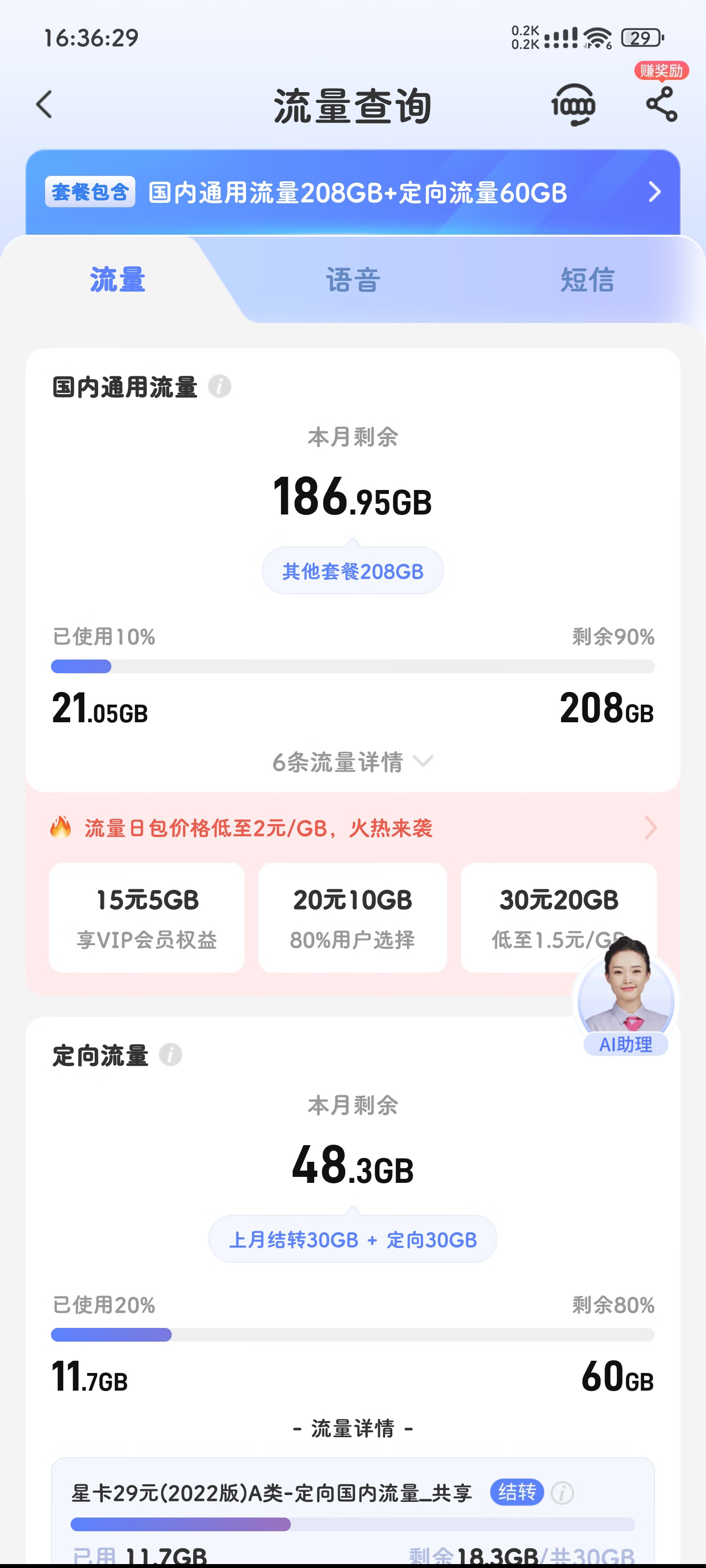The height and width of the screenshot is (1568, 706).
Task: Choose the 20元10GB data pack
Action: pos(353,917)
